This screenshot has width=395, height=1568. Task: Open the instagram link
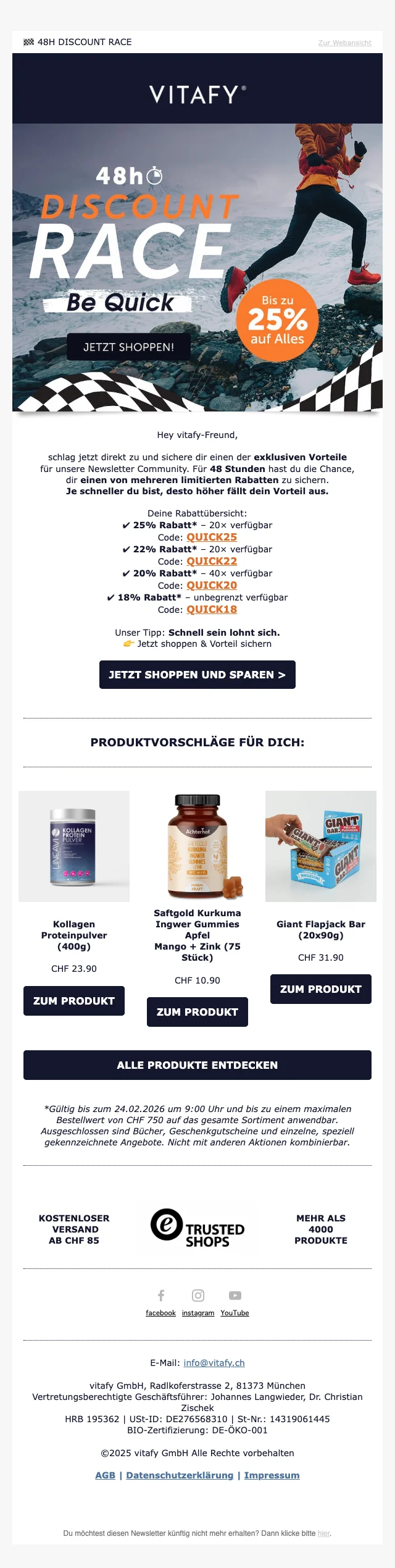click(198, 1313)
